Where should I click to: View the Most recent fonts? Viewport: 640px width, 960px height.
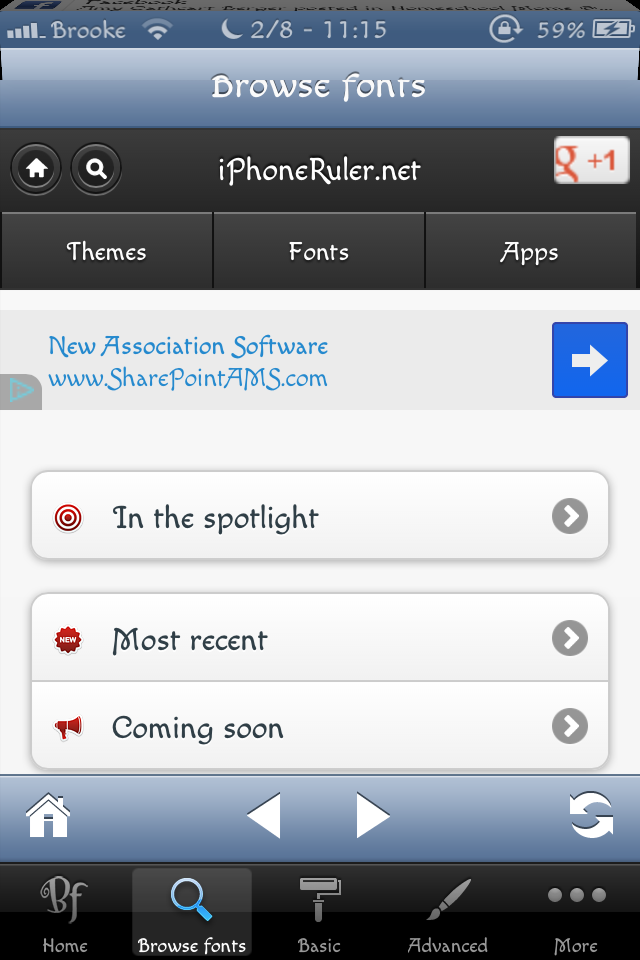coord(320,638)
